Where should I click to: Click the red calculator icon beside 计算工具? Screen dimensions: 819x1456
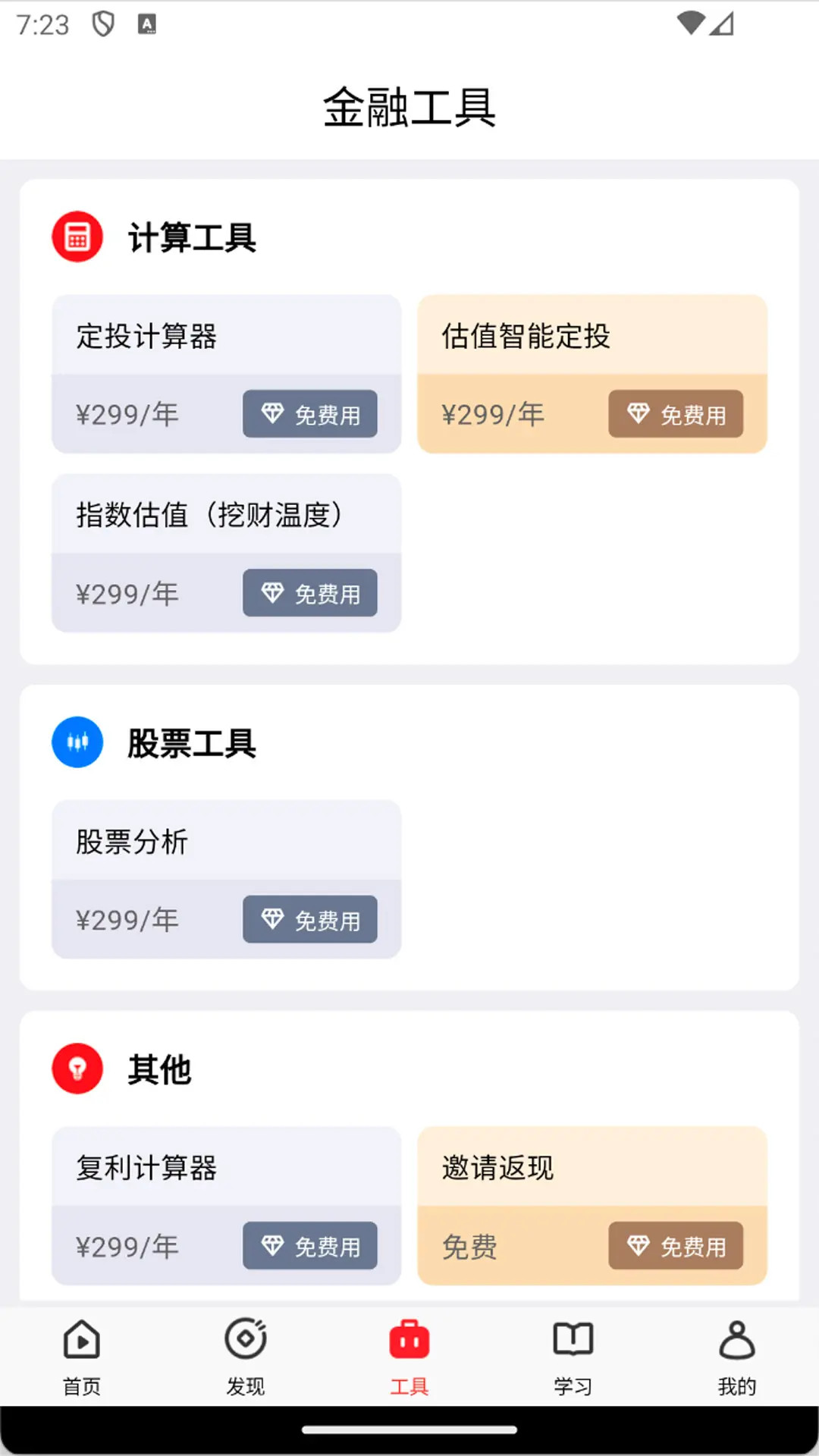pyautogui.click(x=77, y=236)
